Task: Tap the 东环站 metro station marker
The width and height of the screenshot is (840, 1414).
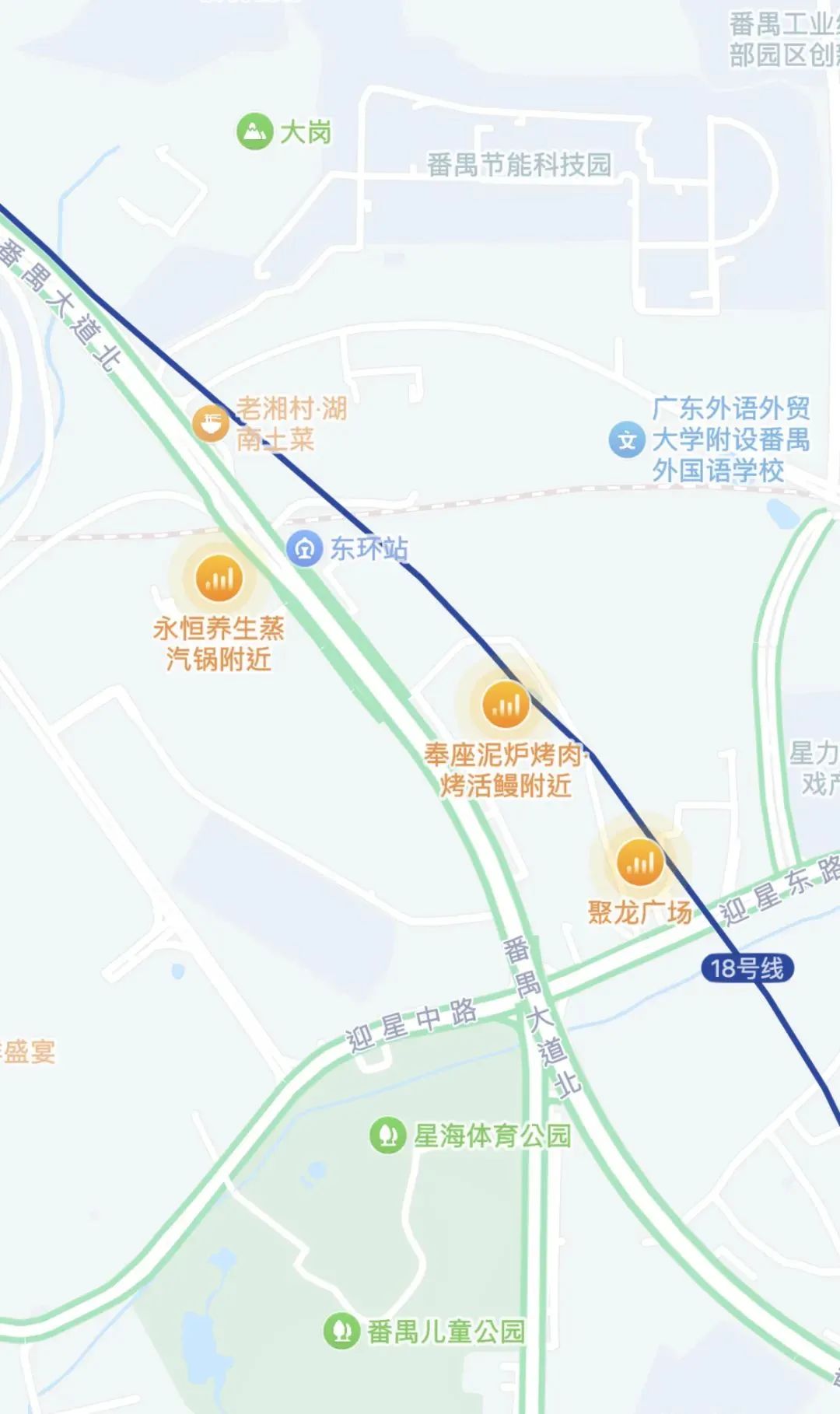Action: (305, 549)
